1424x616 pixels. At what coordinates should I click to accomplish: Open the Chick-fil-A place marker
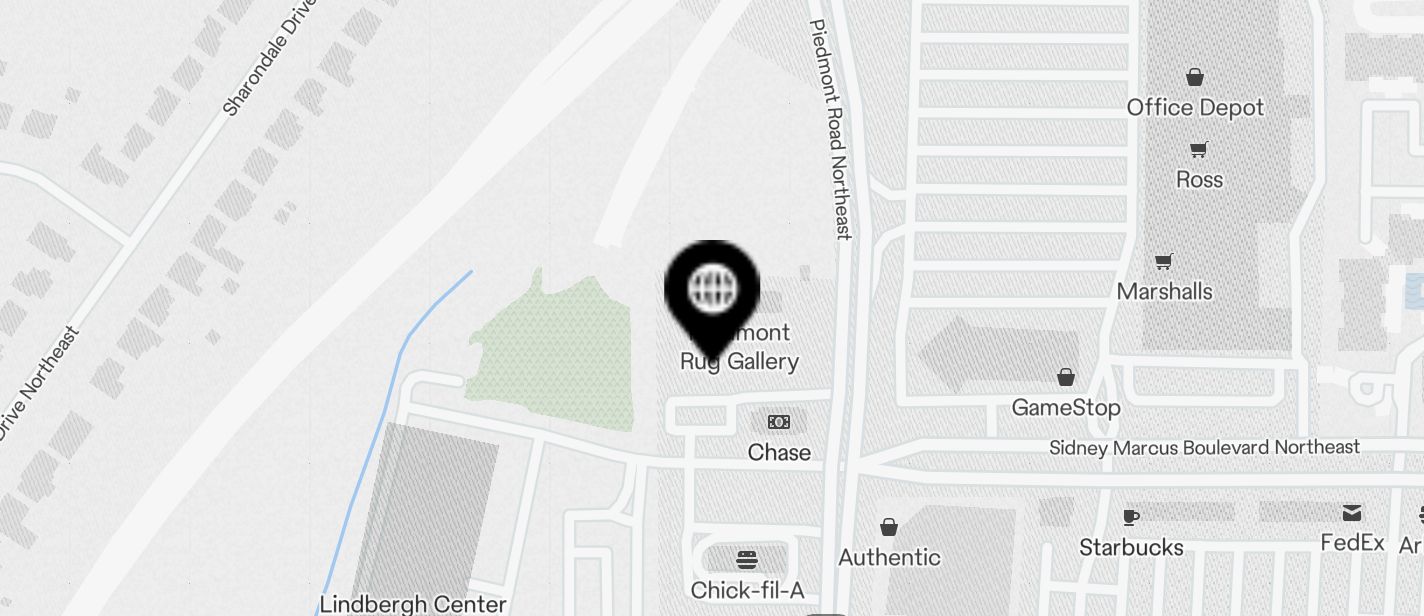click(747, 559)
